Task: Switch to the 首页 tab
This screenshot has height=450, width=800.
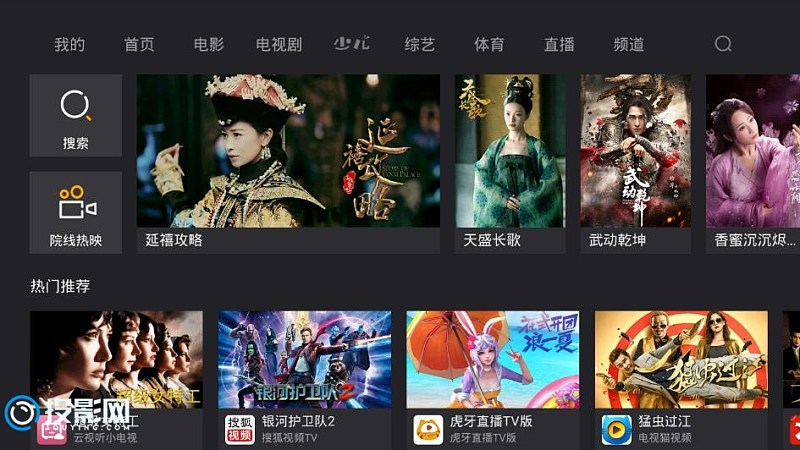Action: [x=139, y=44]
